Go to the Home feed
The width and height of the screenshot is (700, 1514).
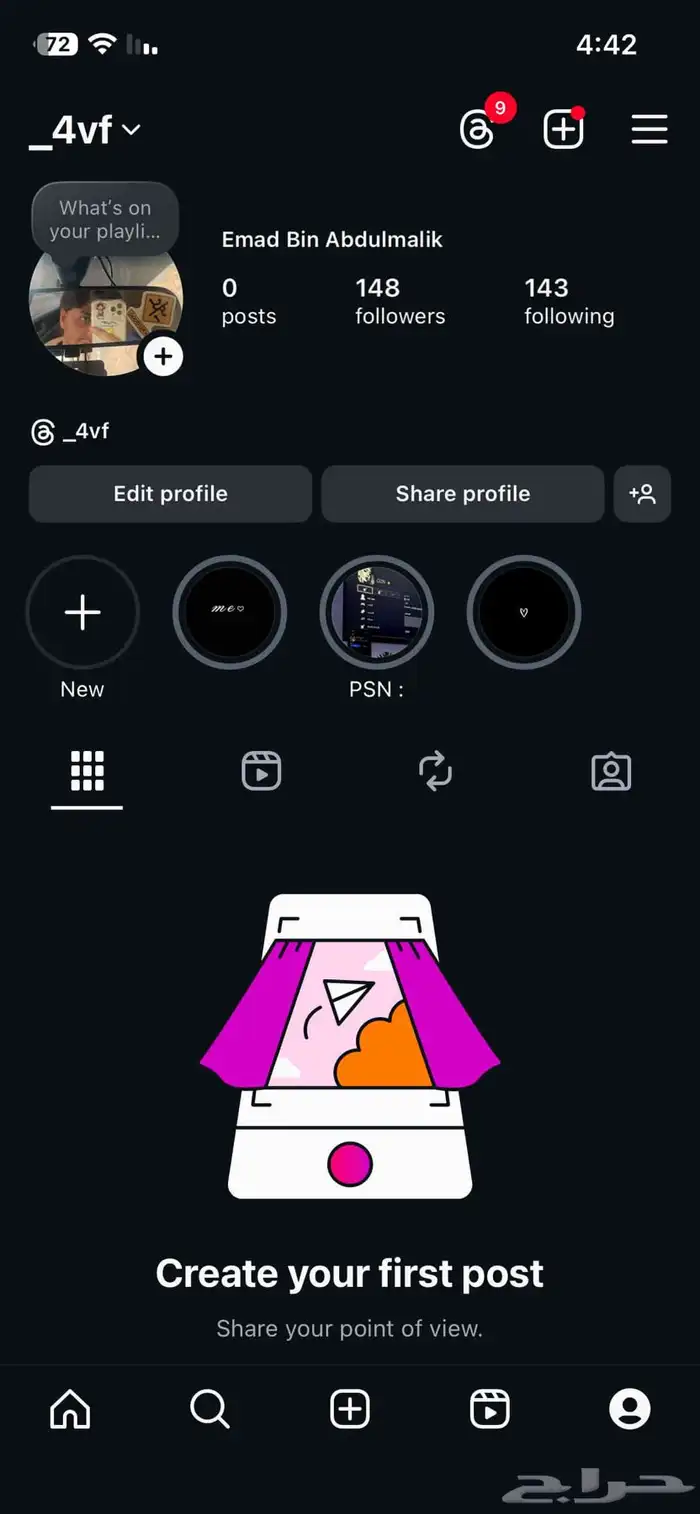click(x=70, y=1410)
